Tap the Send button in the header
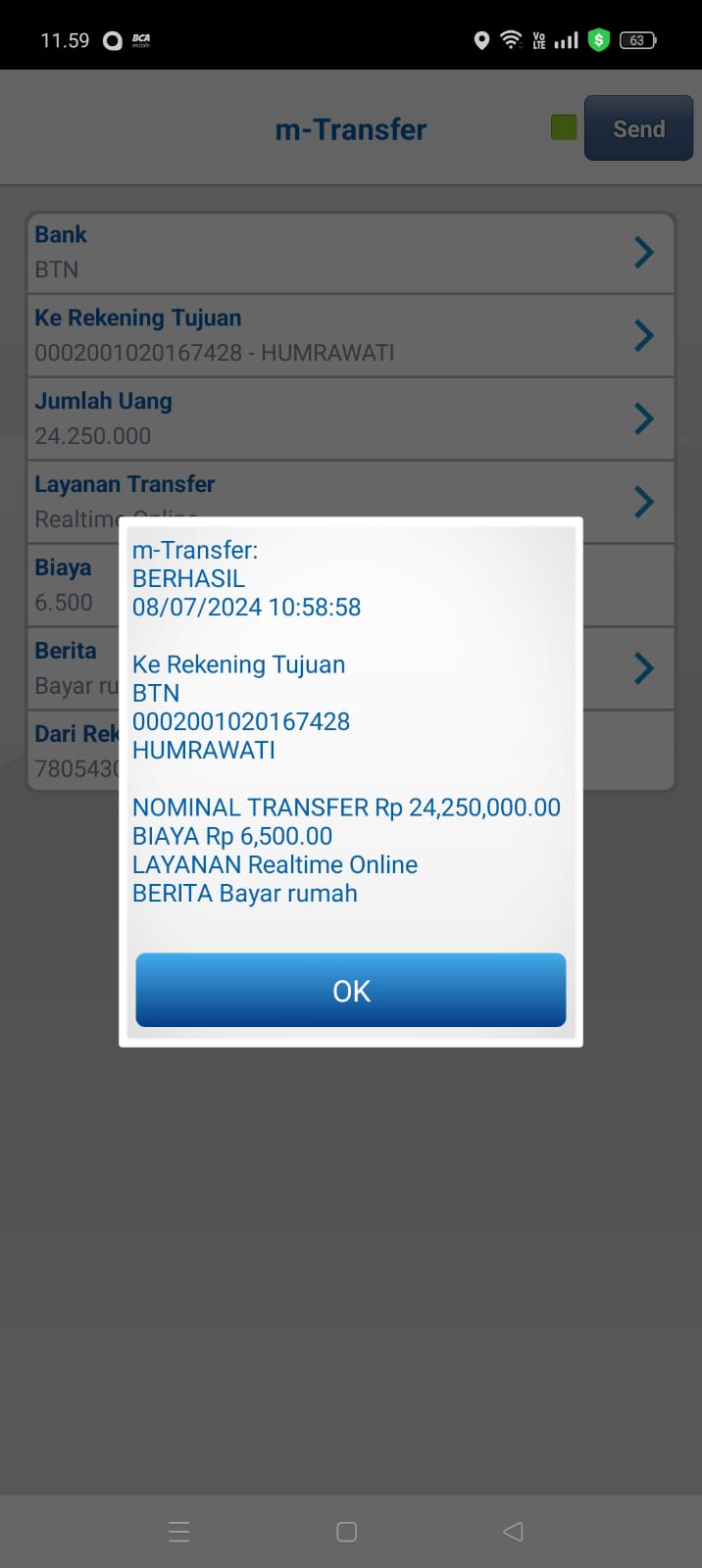Image resolution: width=702 pixels, height=1568 pixels. 638,128
